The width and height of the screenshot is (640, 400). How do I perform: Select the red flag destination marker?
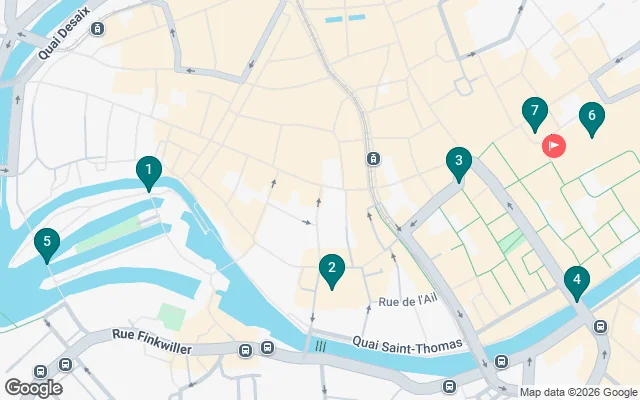point(554,146)
